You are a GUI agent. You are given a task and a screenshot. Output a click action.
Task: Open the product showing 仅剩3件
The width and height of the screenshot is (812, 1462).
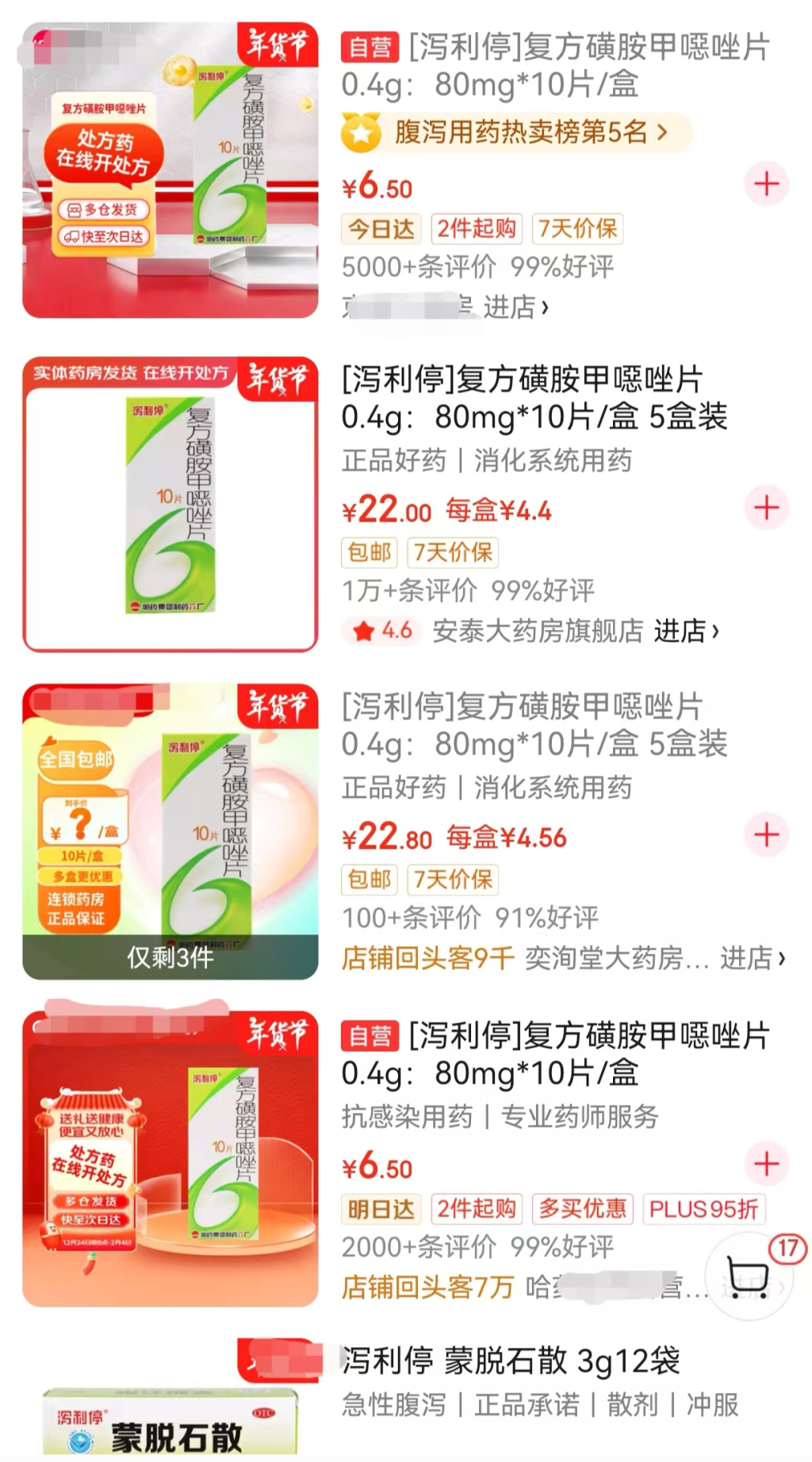(x=170, y=831)
